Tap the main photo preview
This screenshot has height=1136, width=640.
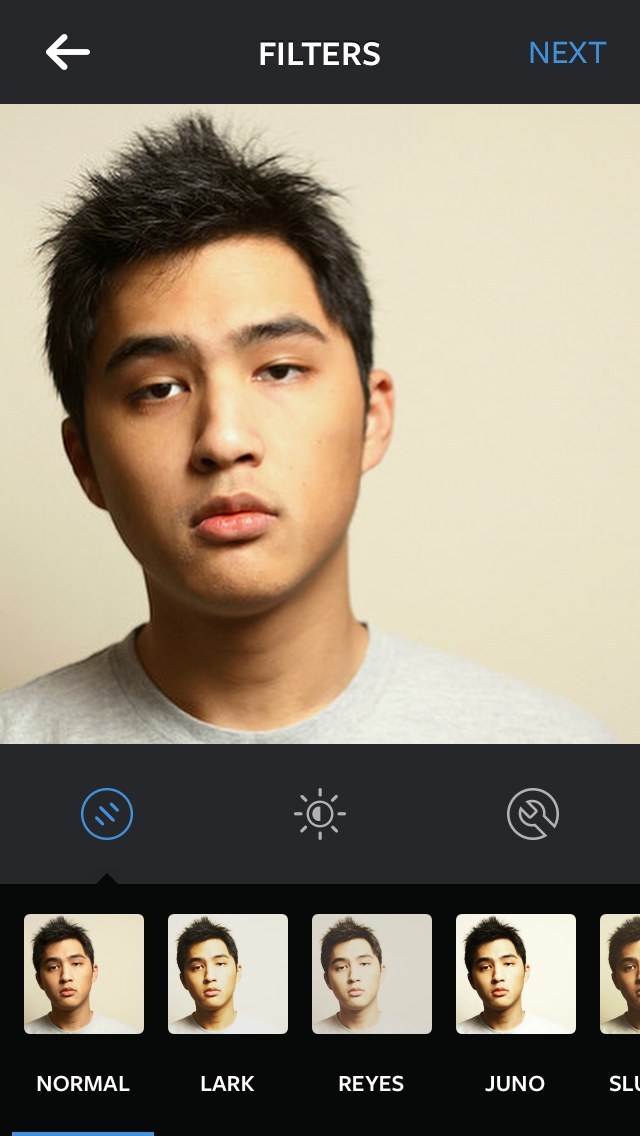coord(320,424)
